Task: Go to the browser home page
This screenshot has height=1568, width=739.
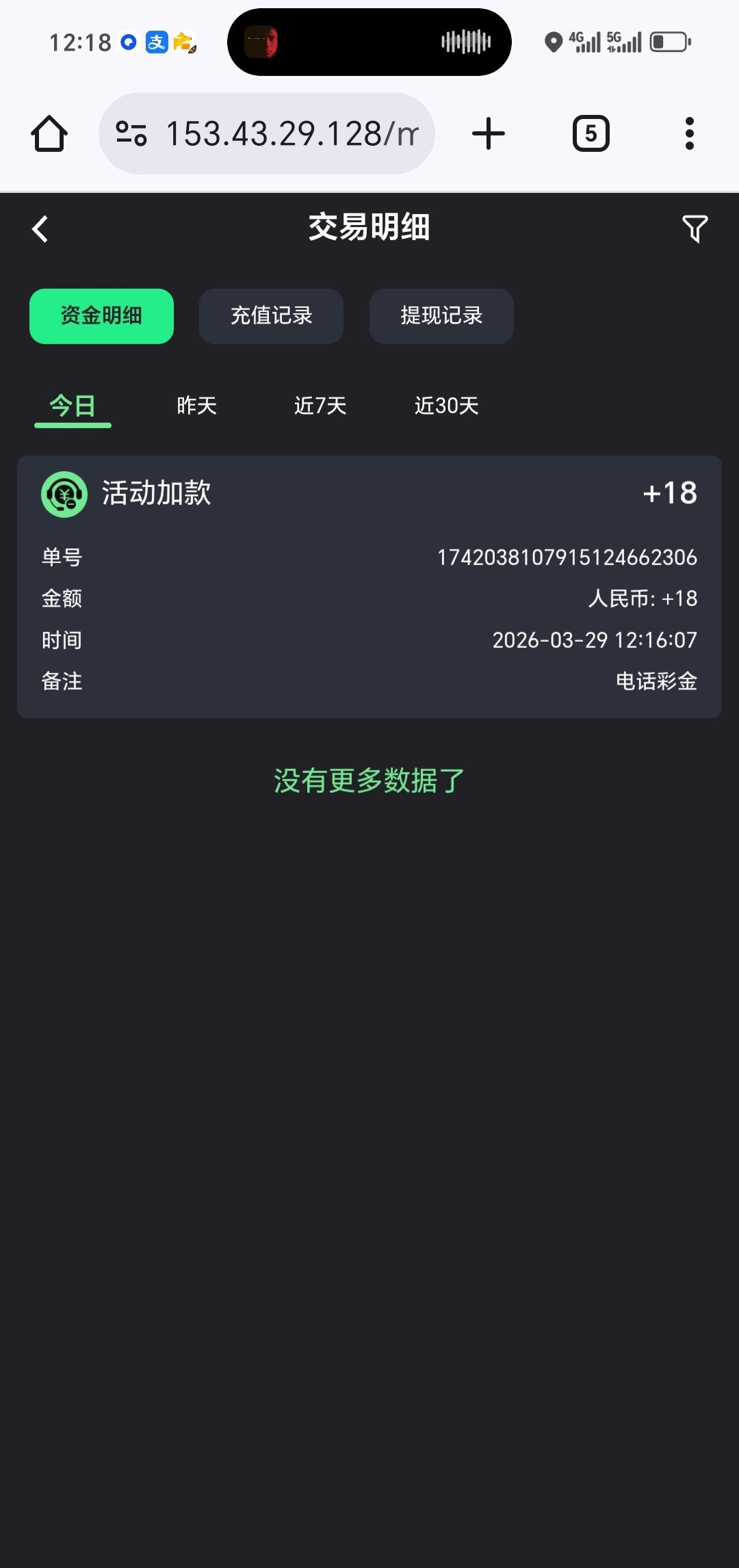Action: coord(49,133)
